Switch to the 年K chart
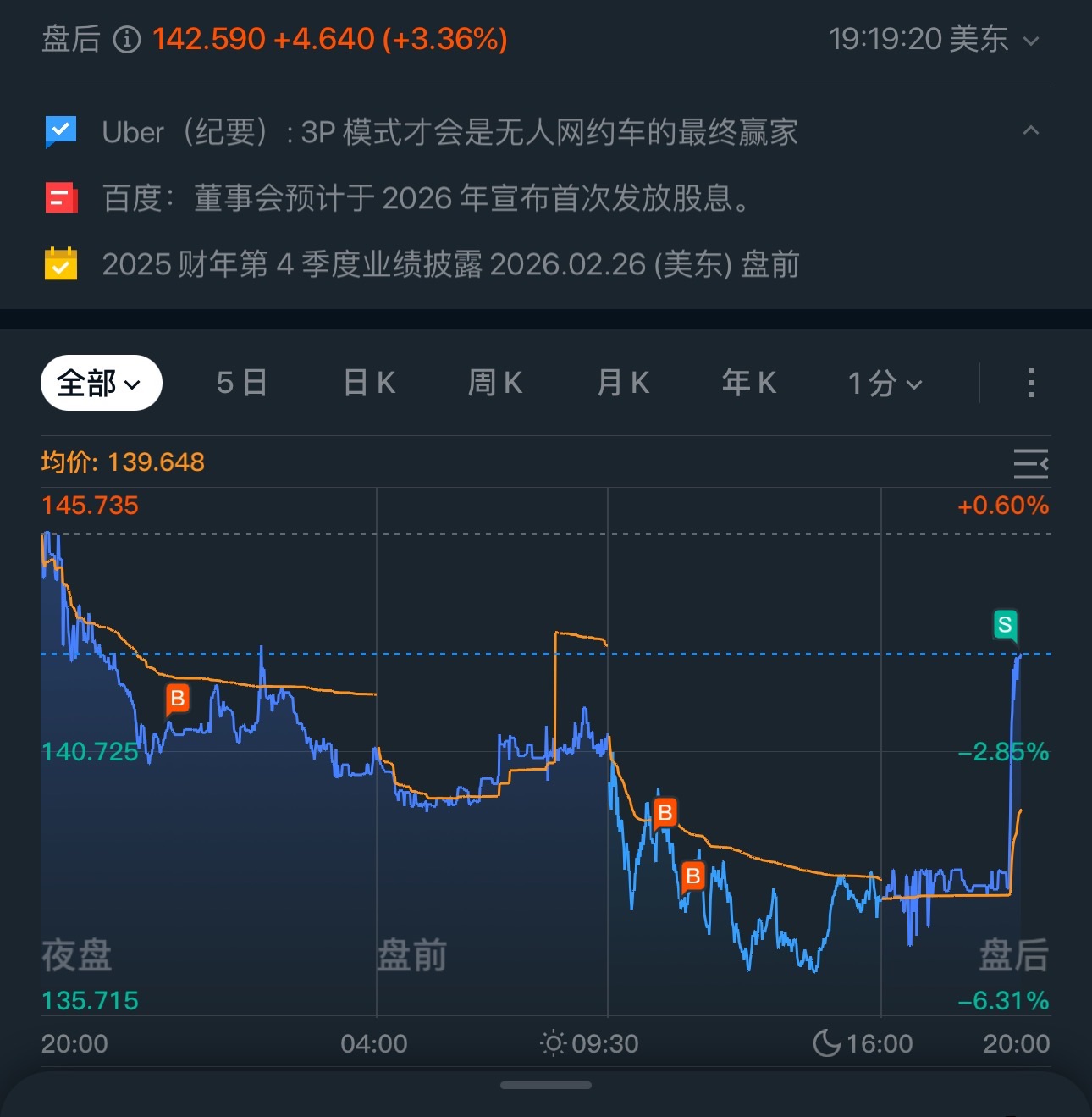This screenshot has height=1117, width=1092. (x=749, y=383)
